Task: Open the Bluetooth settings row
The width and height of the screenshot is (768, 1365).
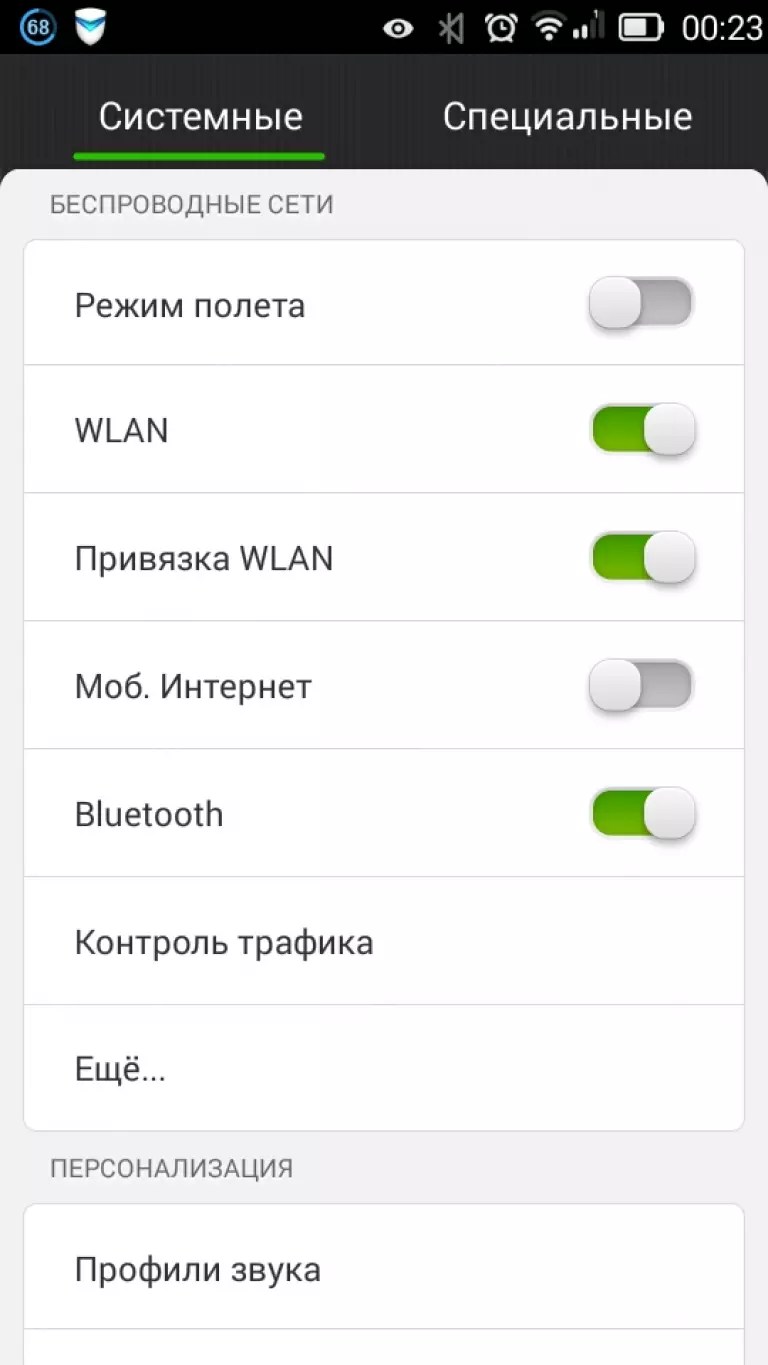Action: tap(384, 813)
